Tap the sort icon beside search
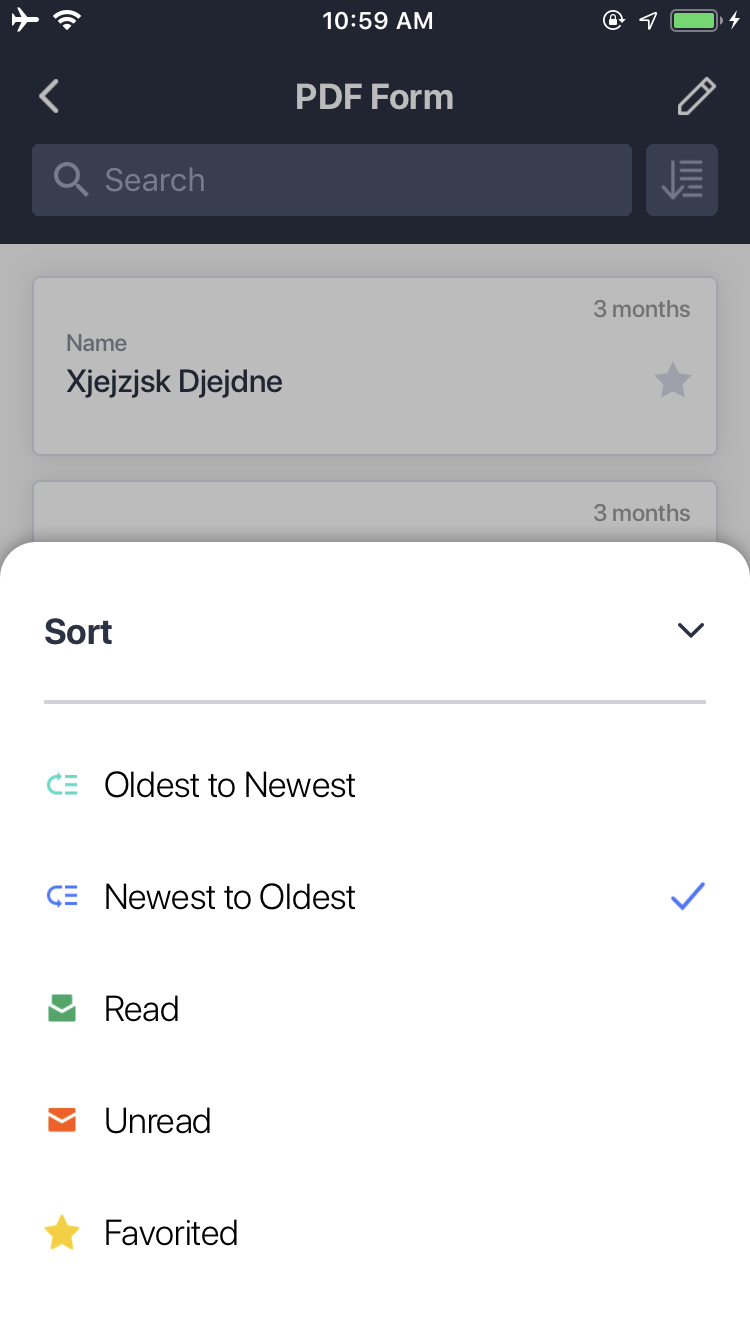Image resolution: width=750 pixels, height=1334 pixels. point(682,180)
